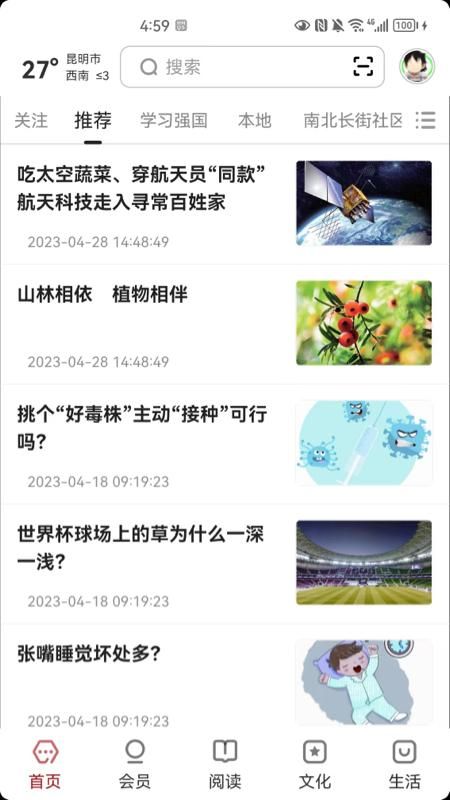Open the profile avatar
The height and width of the screenshot is (800, 450).
pyautogui.click(x=416, y=66)
